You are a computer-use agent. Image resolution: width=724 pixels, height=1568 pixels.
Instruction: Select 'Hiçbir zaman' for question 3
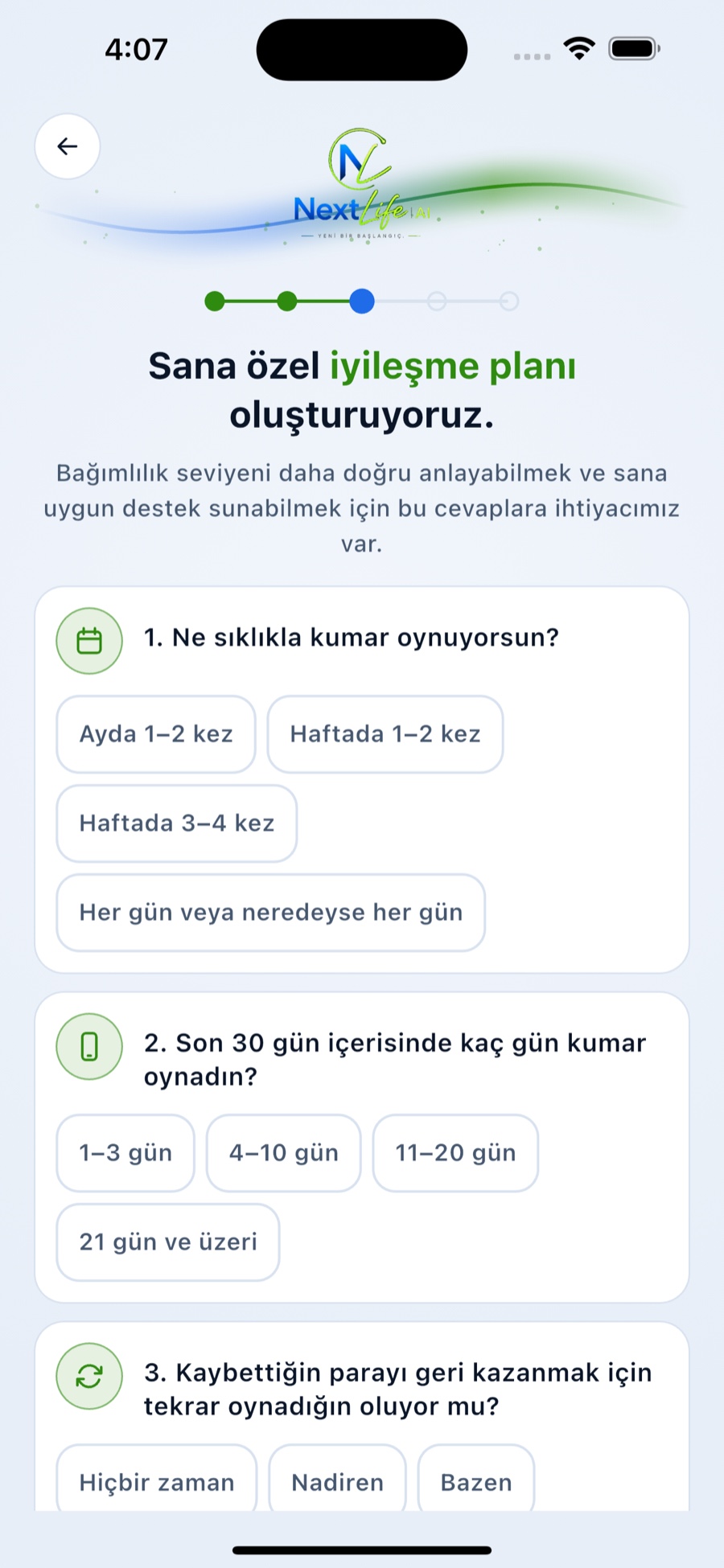(x=157, y=1480)
